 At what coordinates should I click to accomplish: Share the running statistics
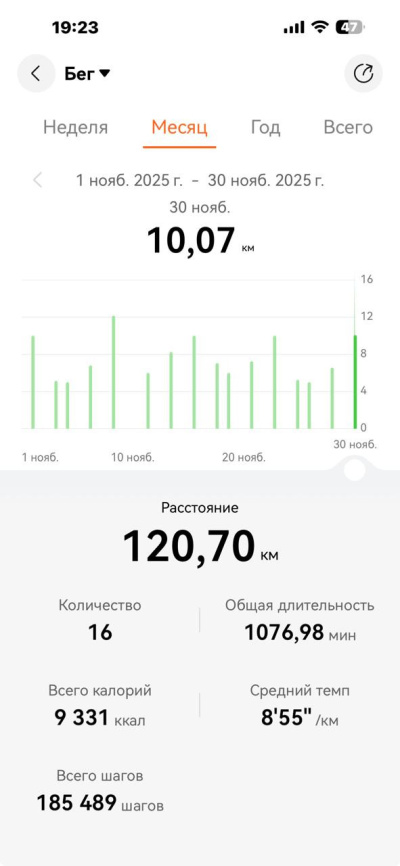[x=363, y=73]
